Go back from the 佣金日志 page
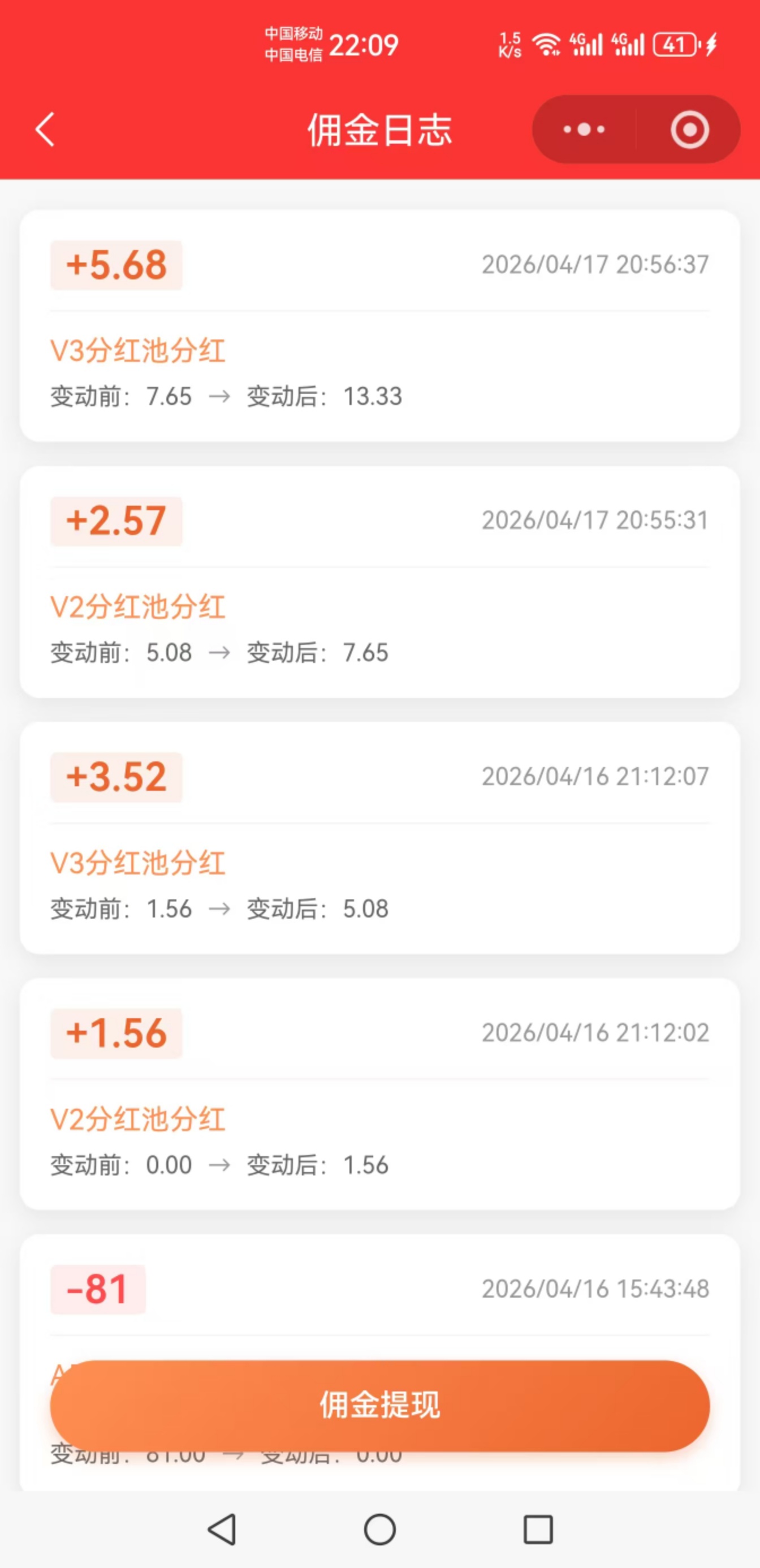 tap(45, 129)
